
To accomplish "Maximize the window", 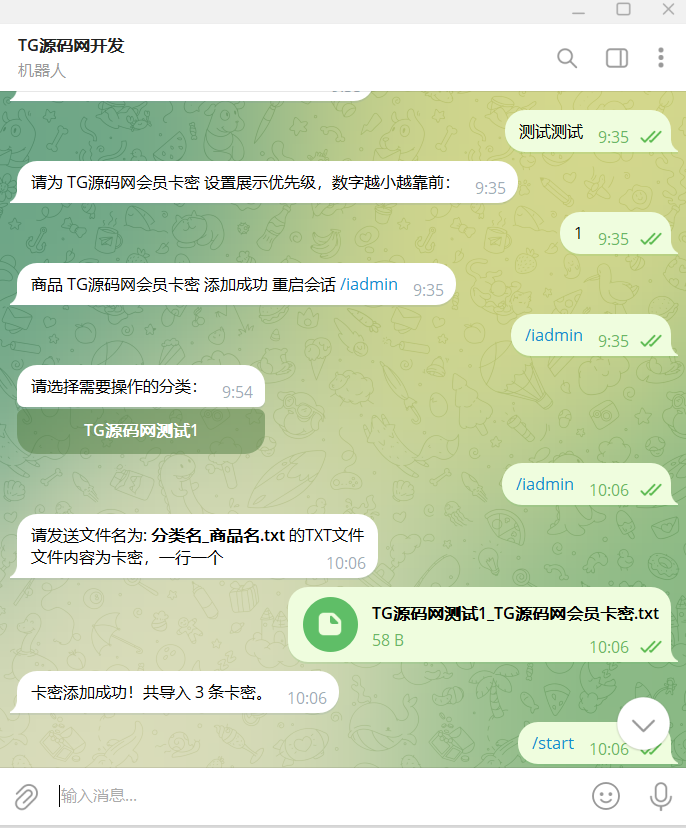I will 623,9.
